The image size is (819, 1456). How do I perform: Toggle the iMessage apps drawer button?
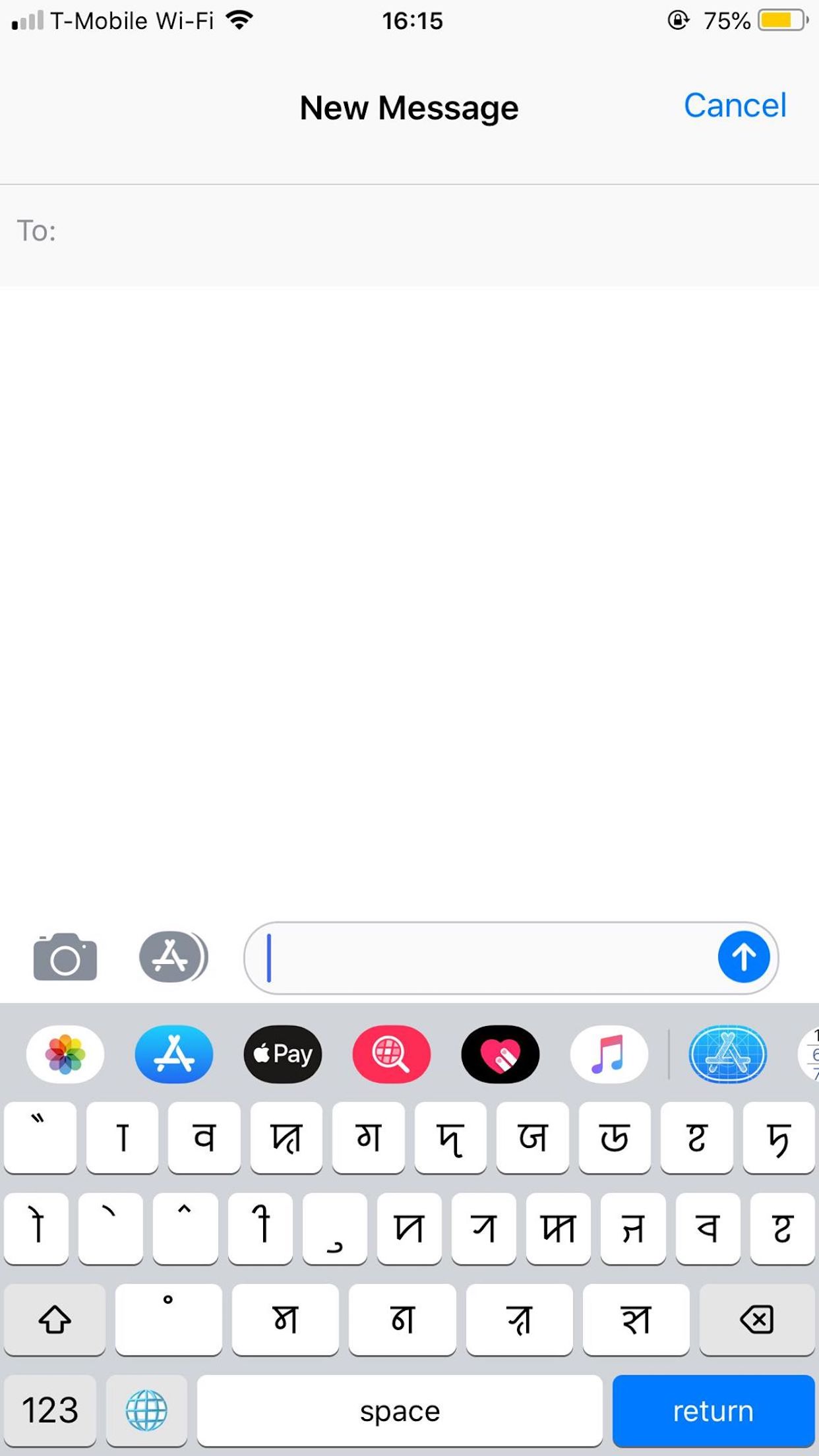(173, 957)
